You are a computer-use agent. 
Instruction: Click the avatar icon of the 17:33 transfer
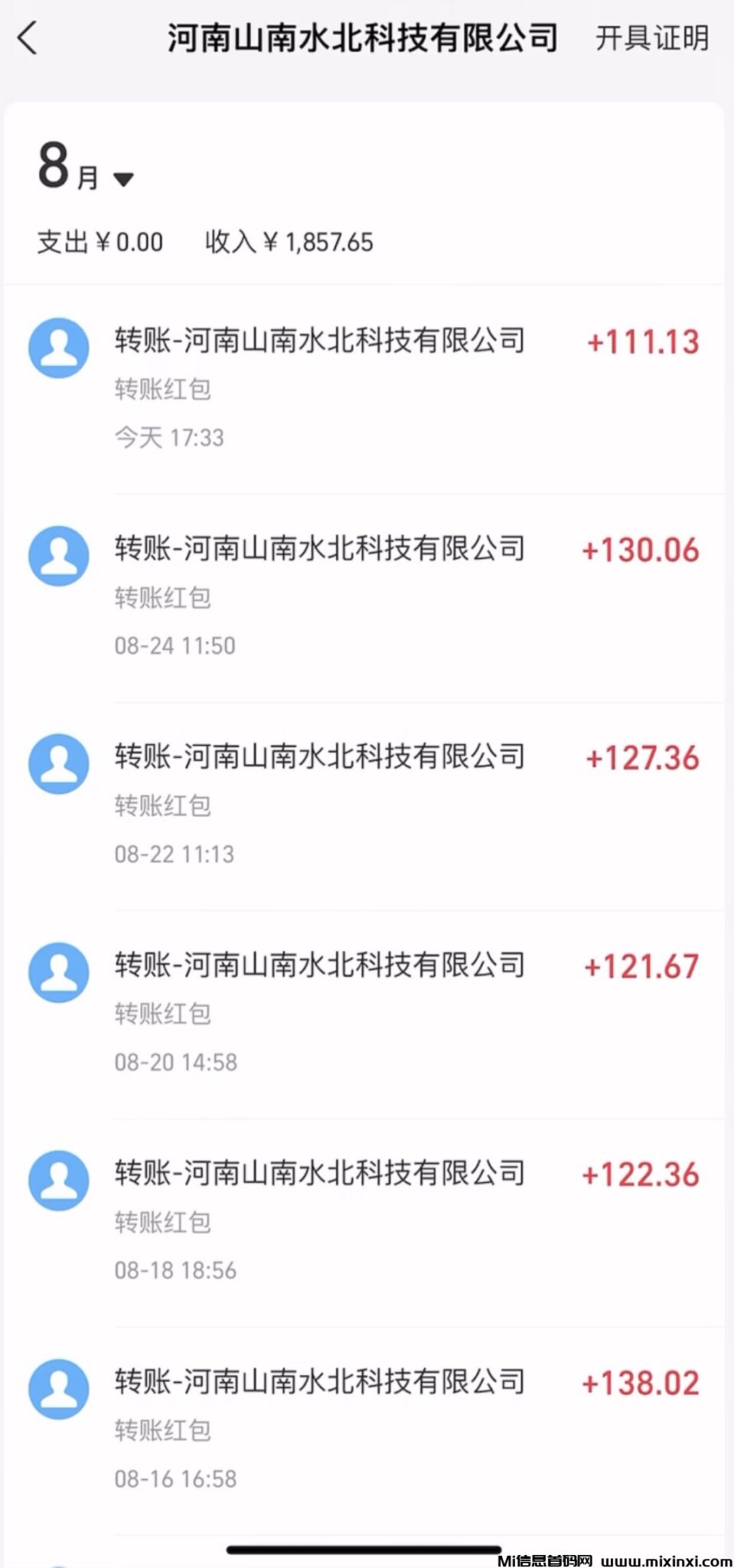[58, 346]
